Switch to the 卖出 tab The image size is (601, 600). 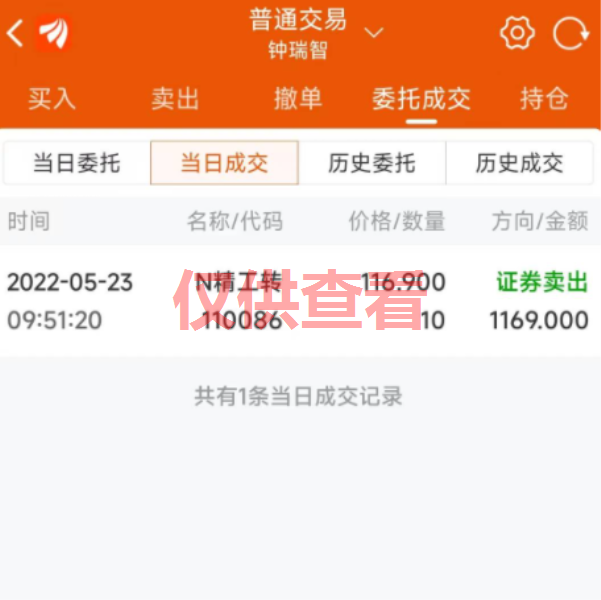(x=175, y=98)
